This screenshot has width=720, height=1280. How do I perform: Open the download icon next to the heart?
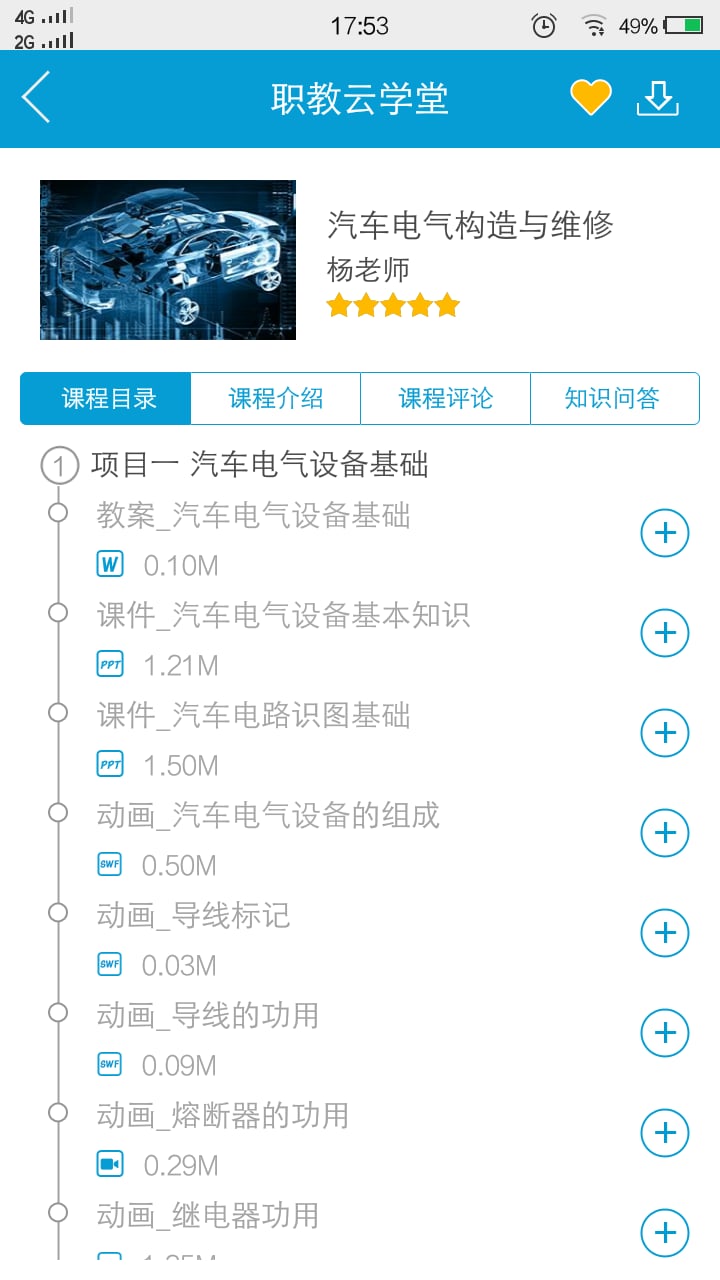click(658, 98)
